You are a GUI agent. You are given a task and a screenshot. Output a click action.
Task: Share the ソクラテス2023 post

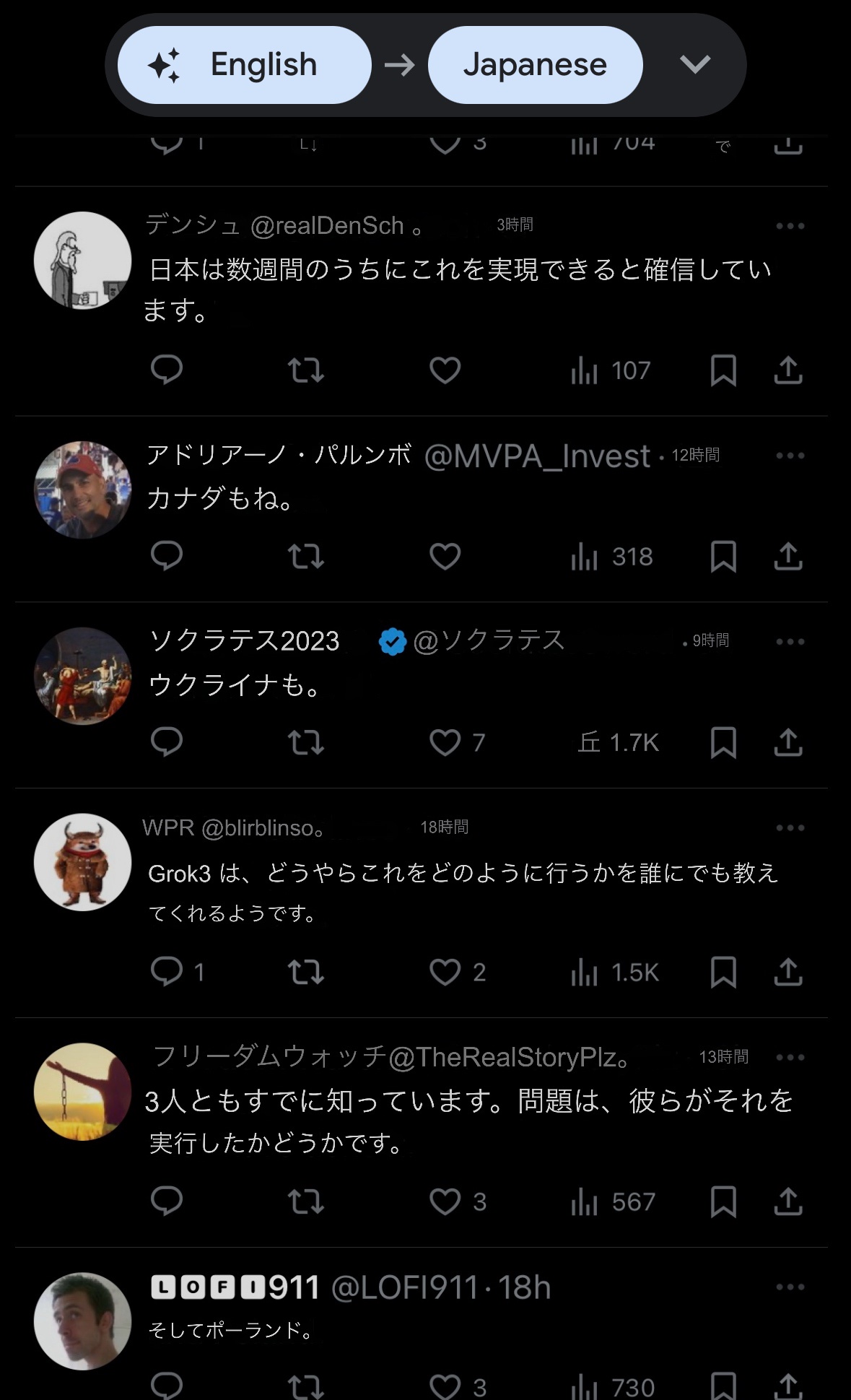(x=788, y=742)
